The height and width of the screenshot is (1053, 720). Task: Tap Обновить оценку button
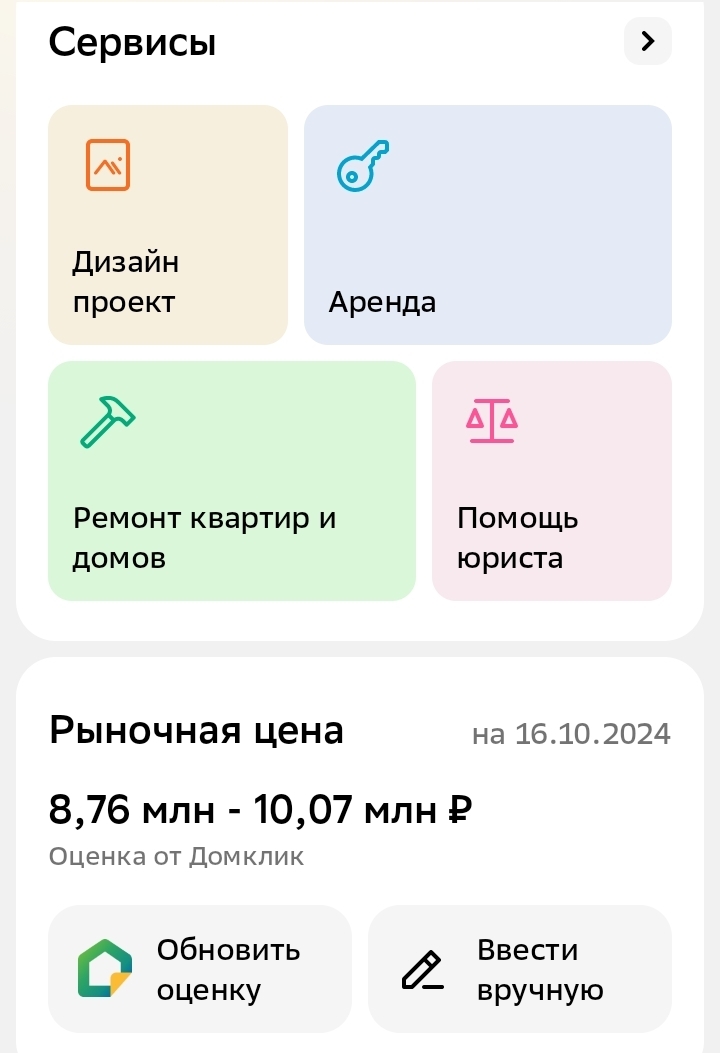pyautogui.click(x=200, y=969)
